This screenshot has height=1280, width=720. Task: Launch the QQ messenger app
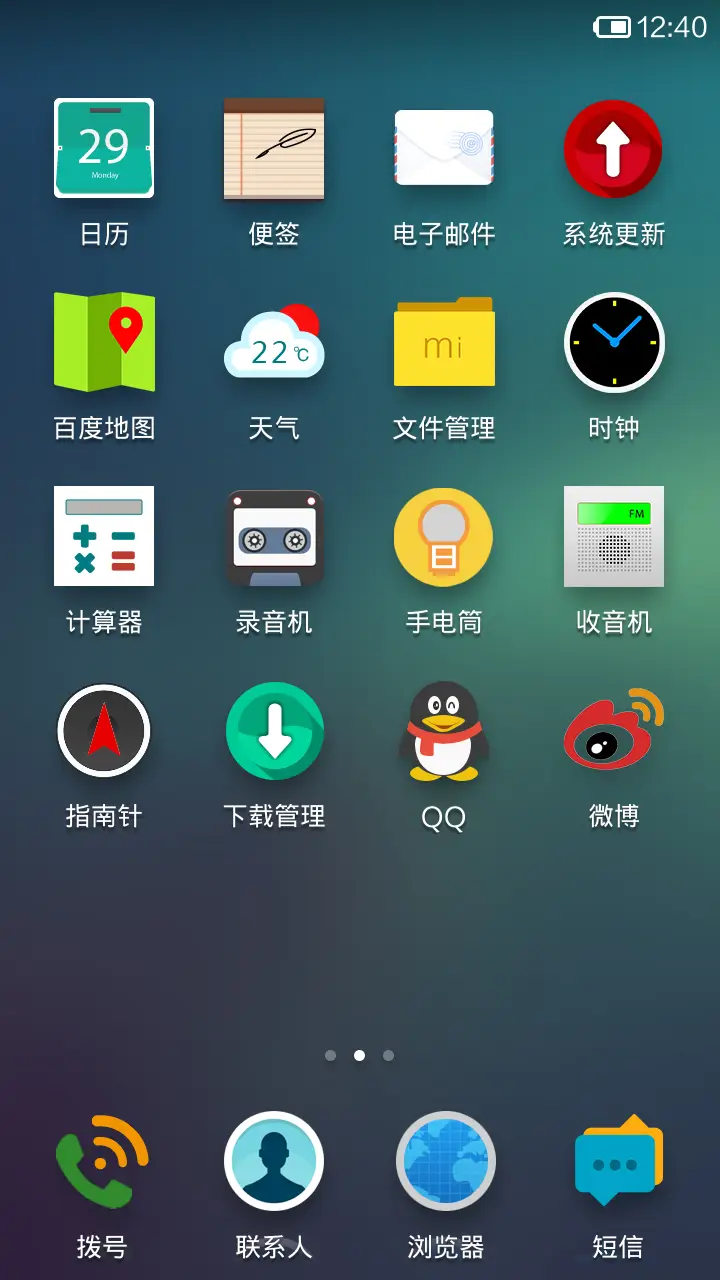[x=444, y=730]
